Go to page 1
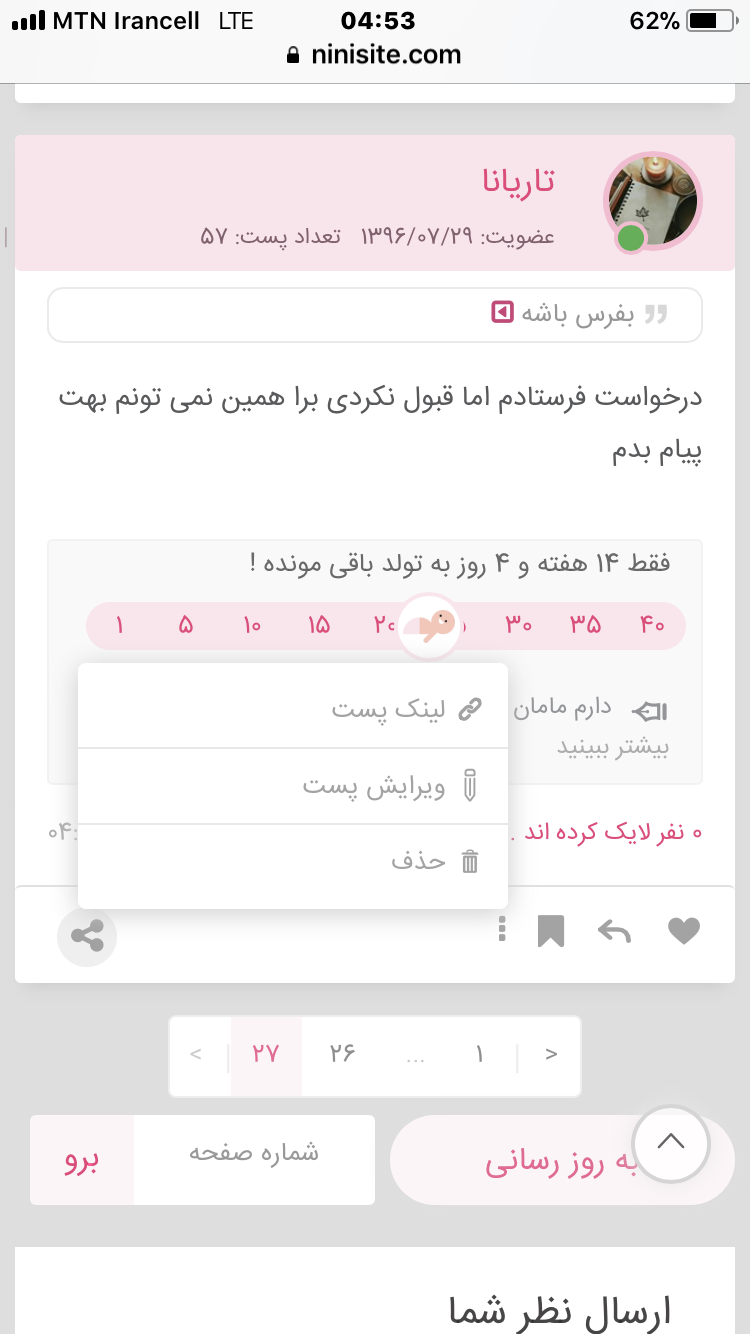The height and width of the screenshot is (1334, 750). click(x=479, y=1054)
